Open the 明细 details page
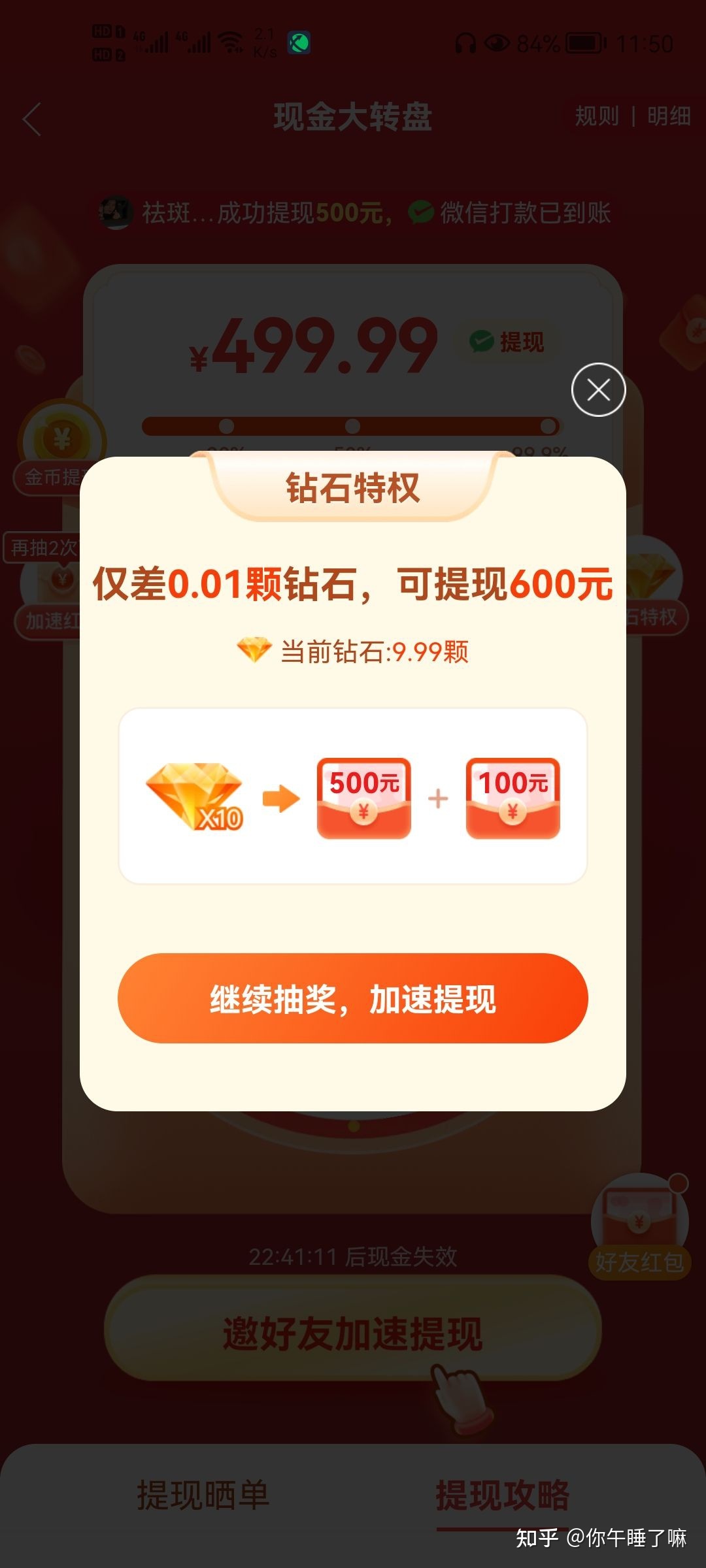Image resolution: width=706 pixels, height=1568 pixels. pos(669,116)
